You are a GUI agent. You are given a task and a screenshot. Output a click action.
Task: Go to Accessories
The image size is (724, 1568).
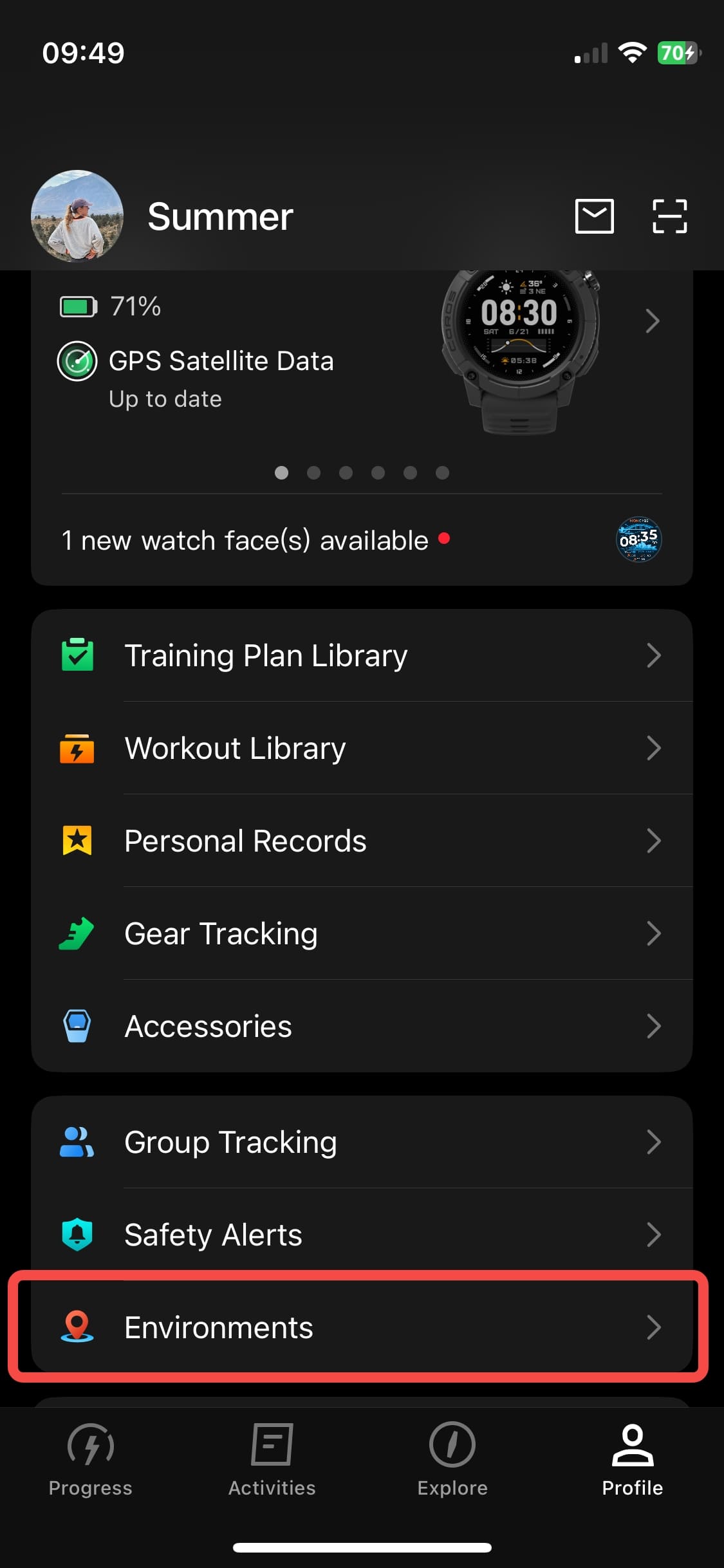[360, 1026]
